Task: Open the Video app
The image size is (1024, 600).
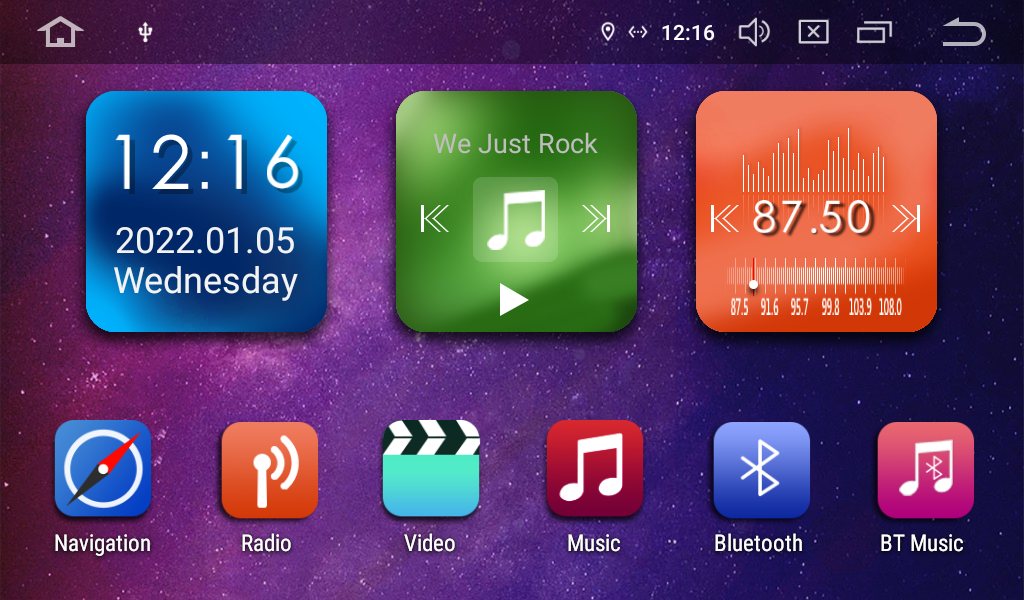Action: point(431,468)
